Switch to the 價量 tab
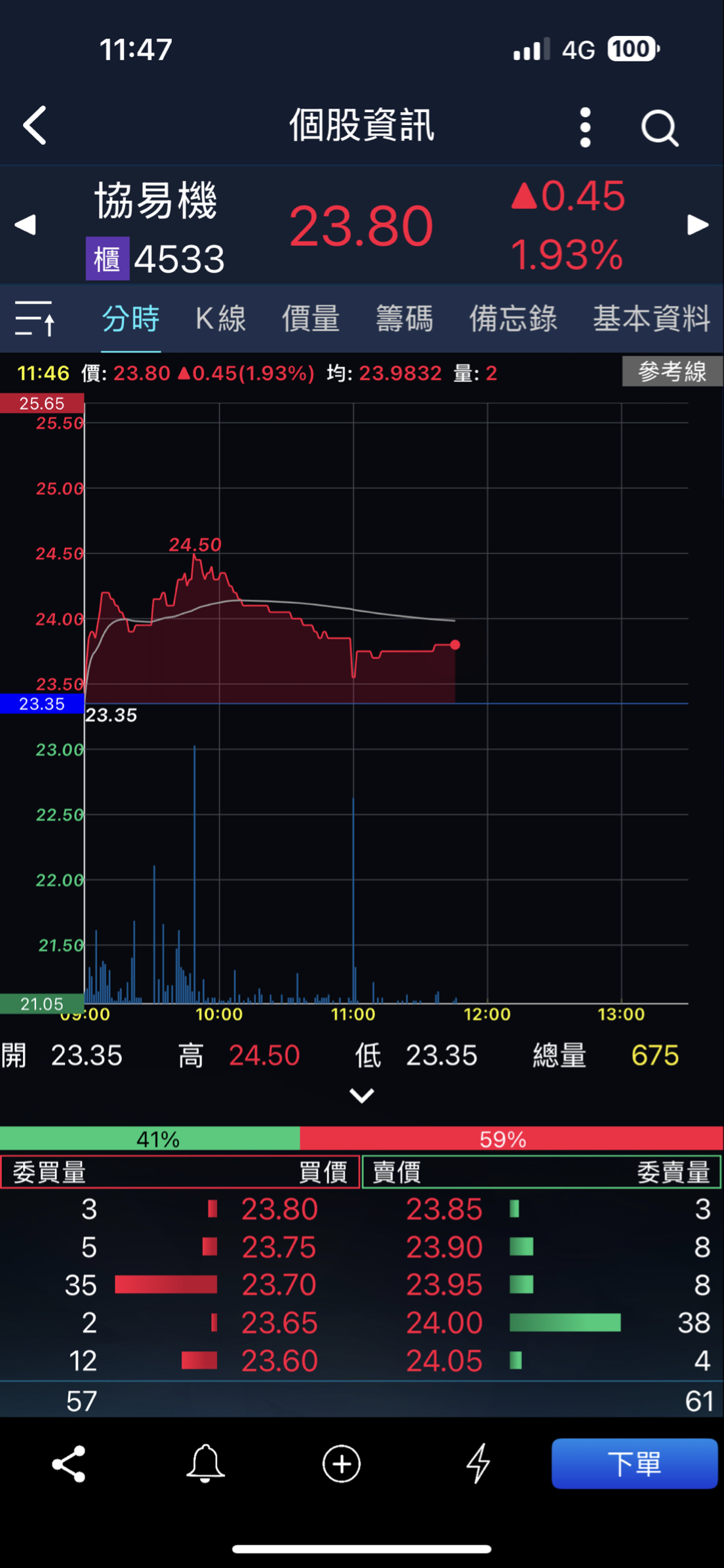724x1568 pixels. pyautogui.click(x=310, y=319)
